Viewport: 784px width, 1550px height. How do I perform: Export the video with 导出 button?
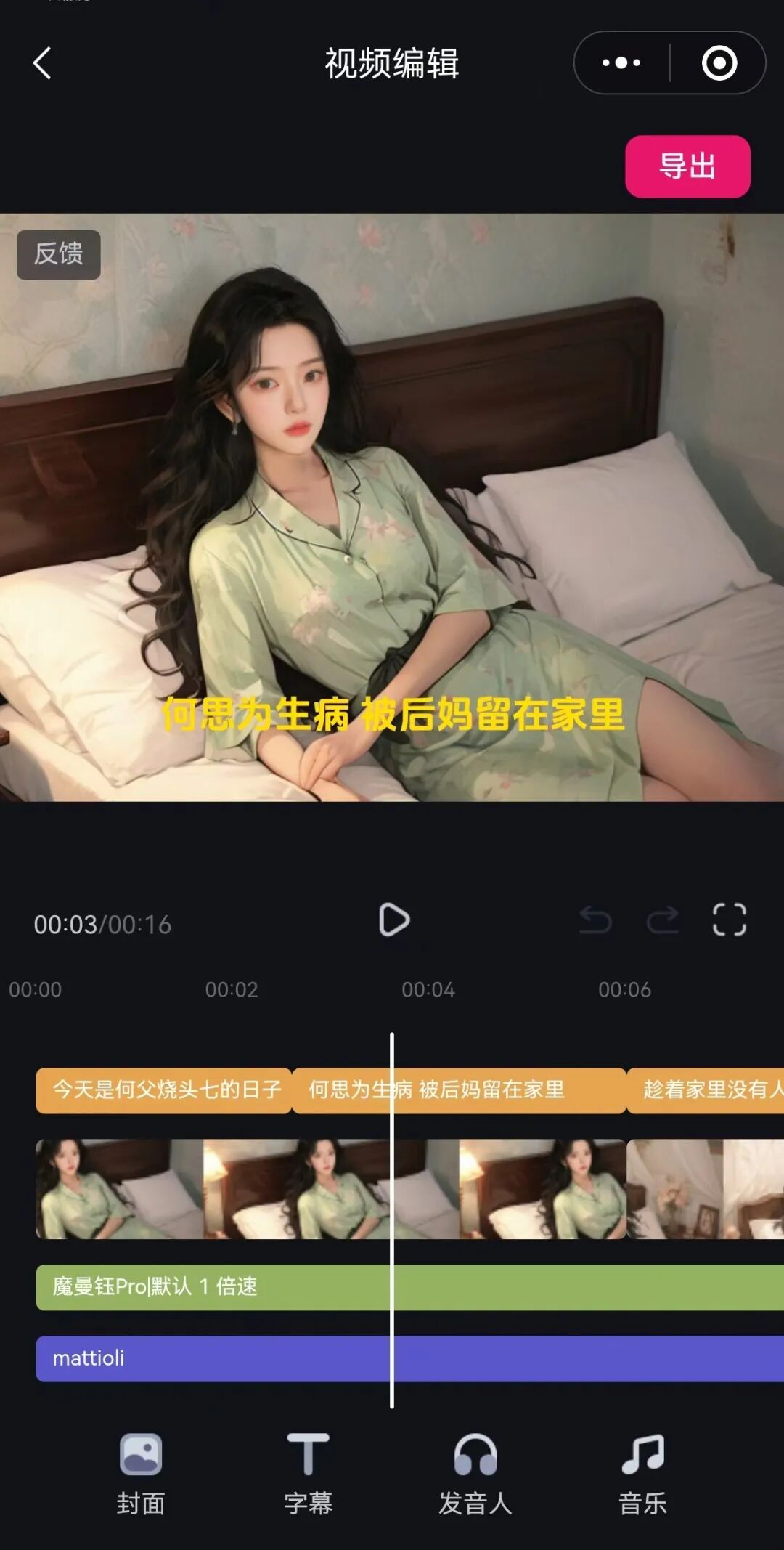(x=687, y=166)
